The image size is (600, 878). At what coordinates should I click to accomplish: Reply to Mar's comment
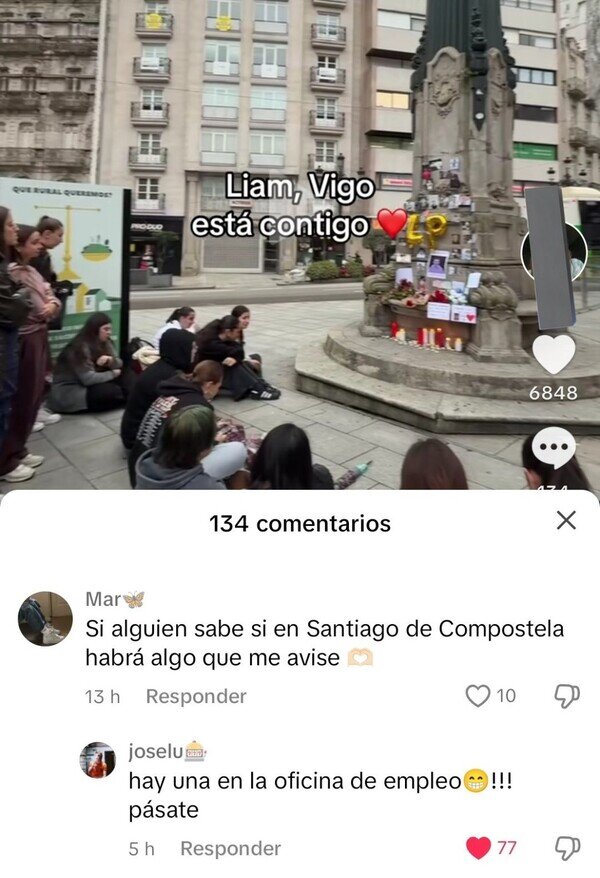click(196, 696)
